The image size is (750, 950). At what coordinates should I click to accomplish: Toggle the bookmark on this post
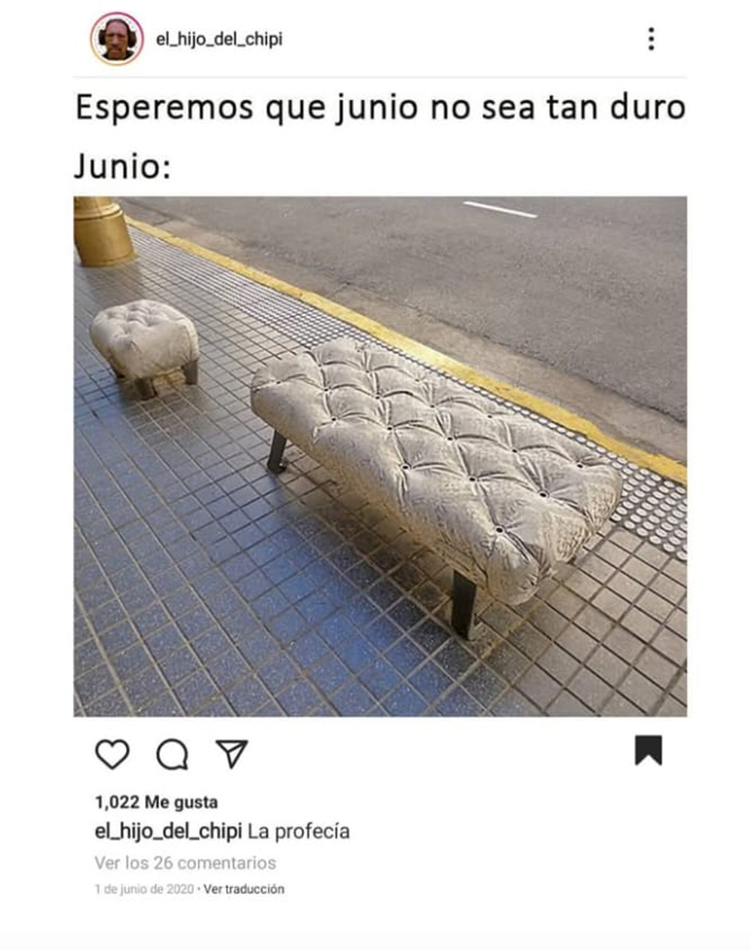pos(648,750)
